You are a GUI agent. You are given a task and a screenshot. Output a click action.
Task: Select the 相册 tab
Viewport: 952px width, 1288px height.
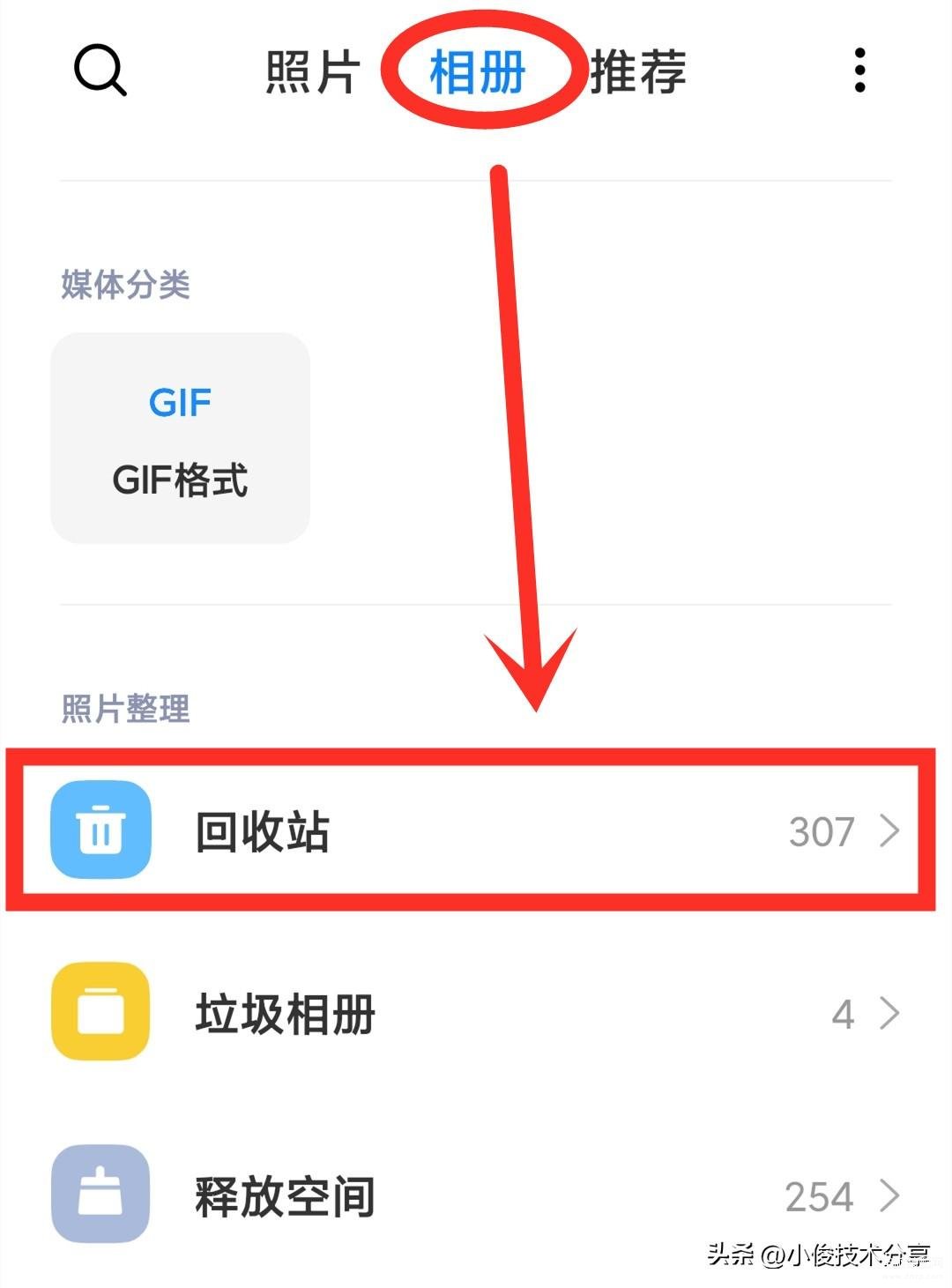[x=478, y=71]
